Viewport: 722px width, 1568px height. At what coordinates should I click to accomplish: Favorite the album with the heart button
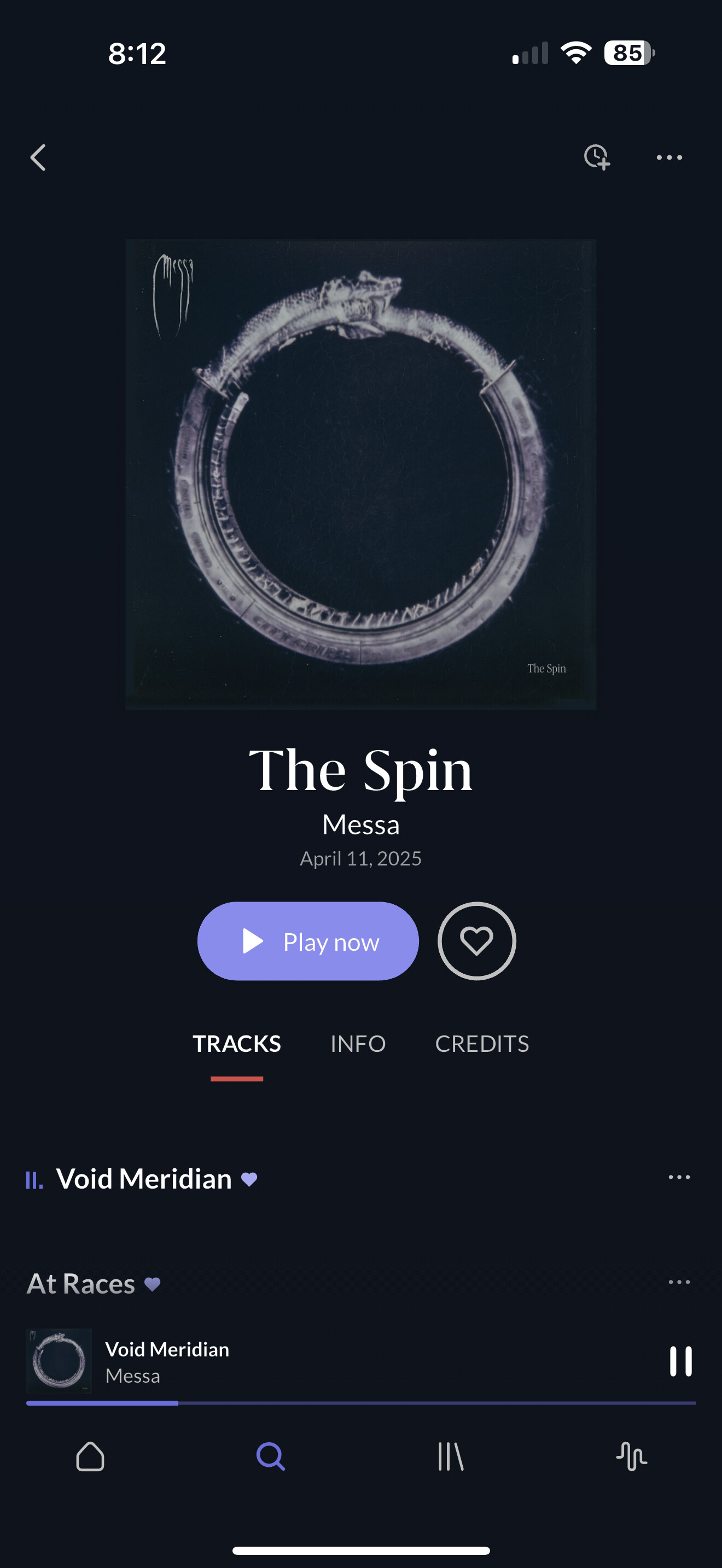point(476,941)
